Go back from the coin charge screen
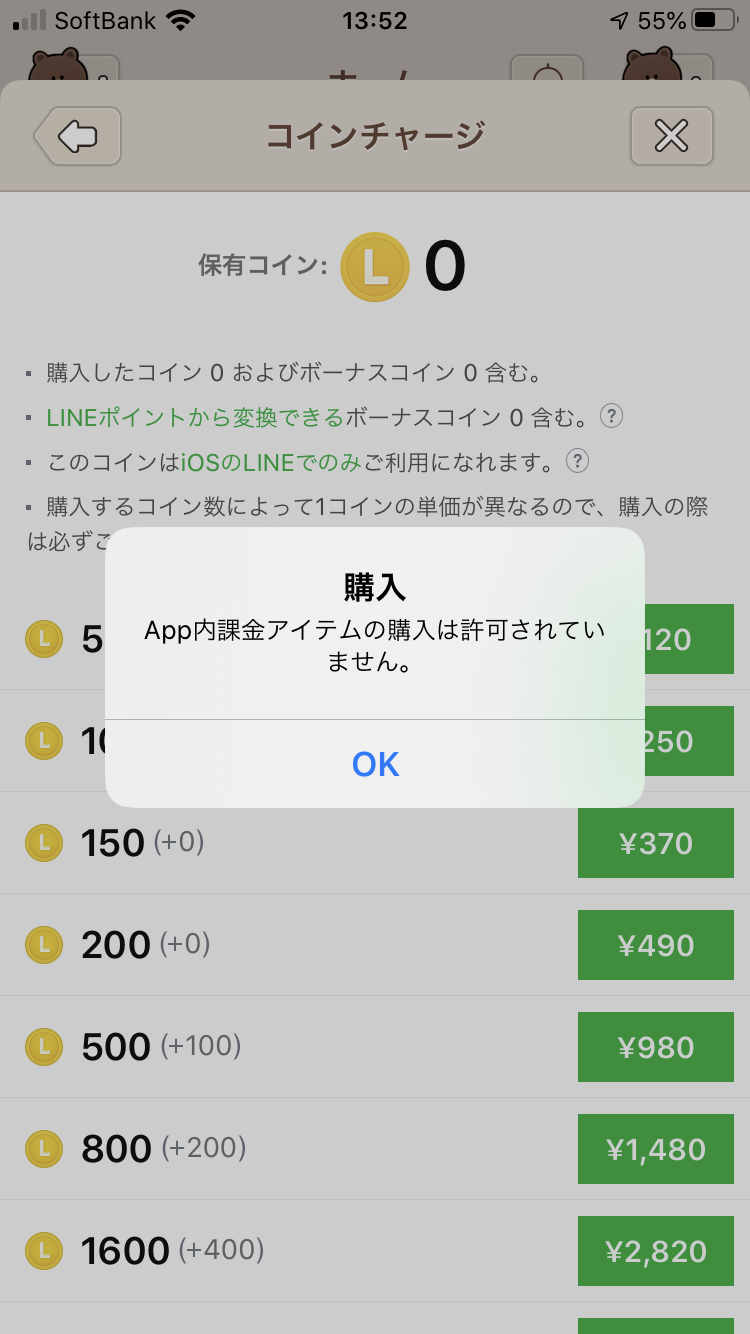This screenshot has width=750, height=1334. pos(79,136)
